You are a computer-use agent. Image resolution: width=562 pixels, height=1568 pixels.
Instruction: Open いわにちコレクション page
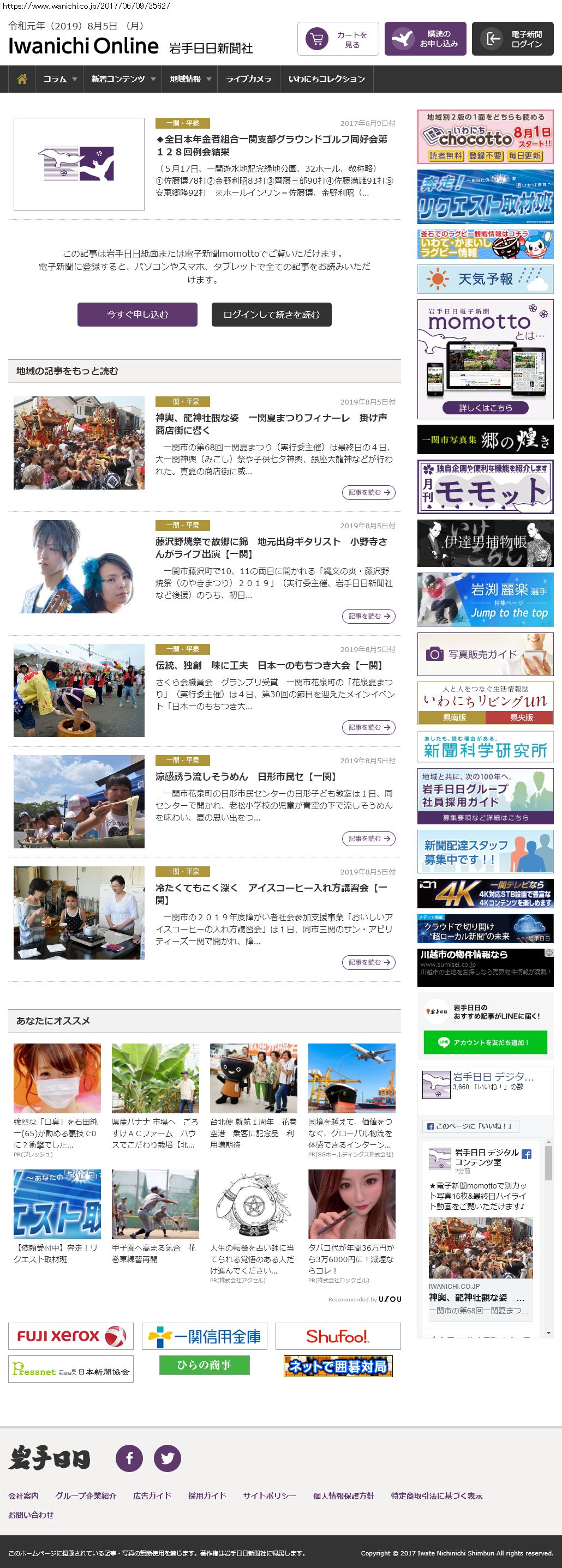(x=326, y=79)
